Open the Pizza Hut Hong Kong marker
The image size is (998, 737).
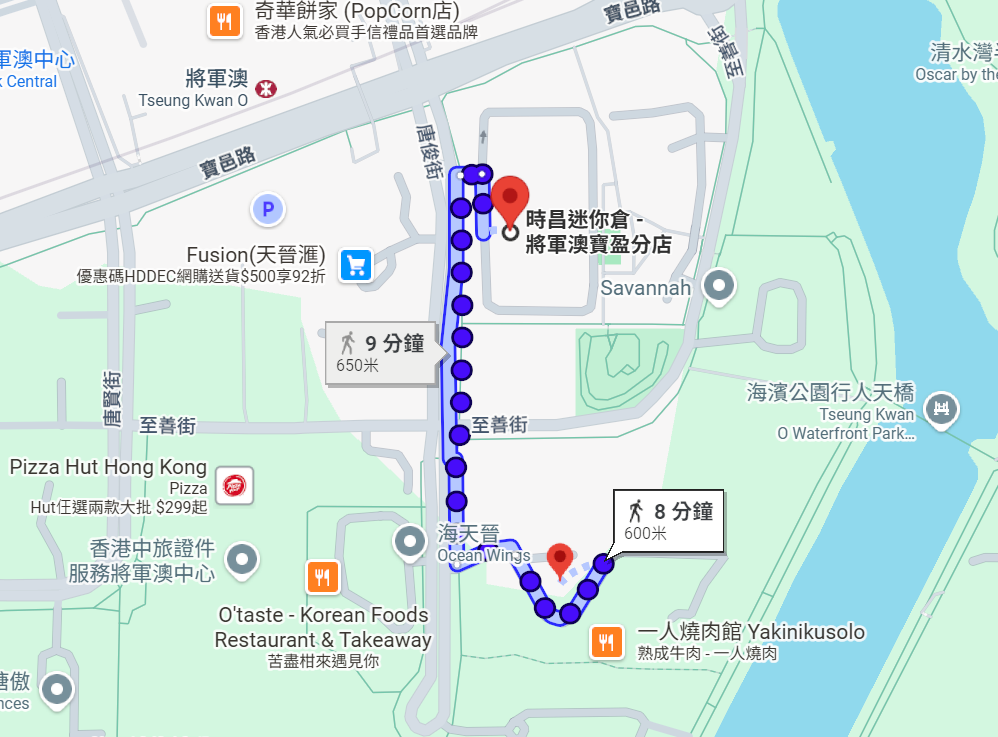pos(235,486)
